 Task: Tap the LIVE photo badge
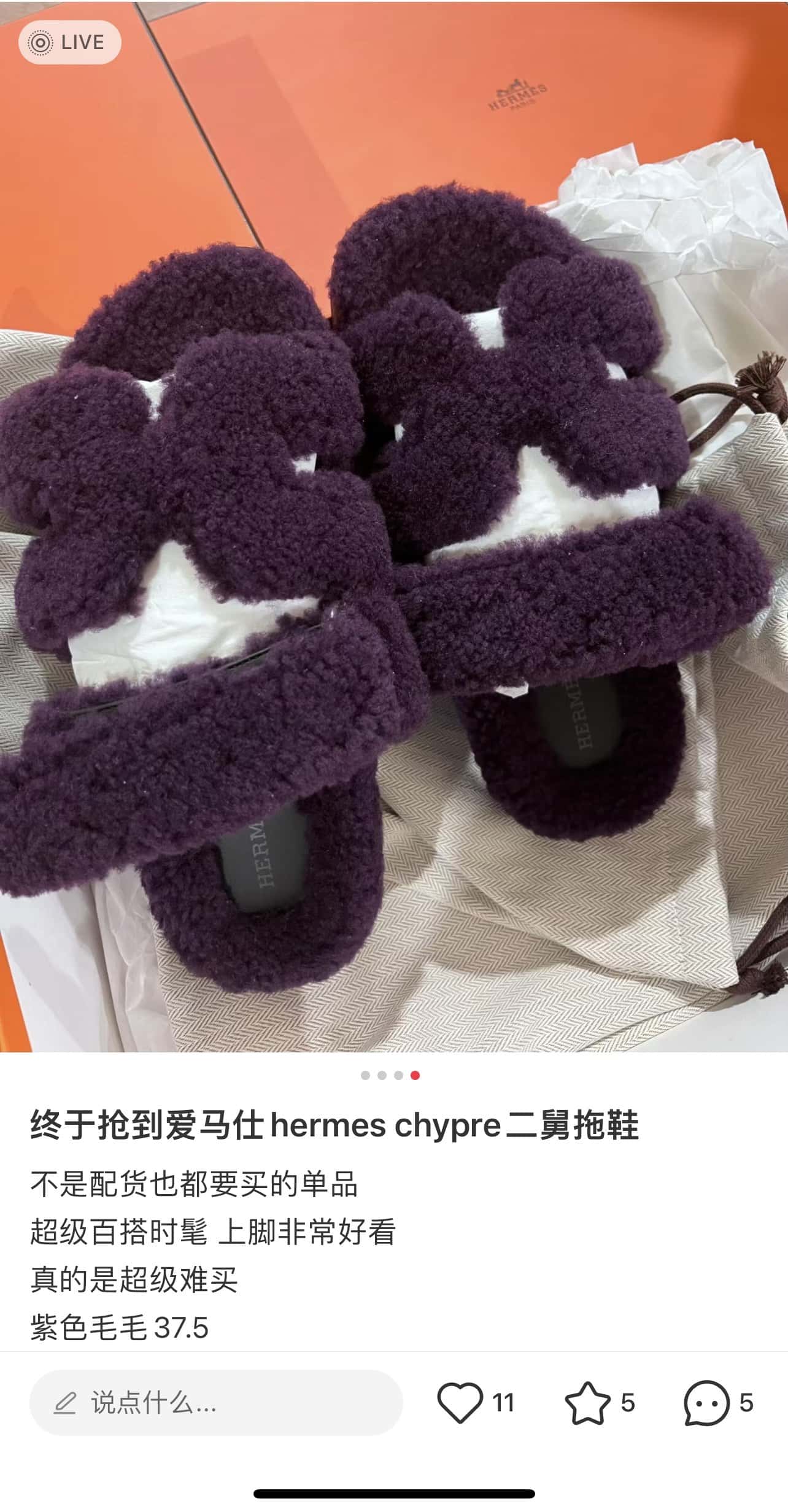coord(69,43)
